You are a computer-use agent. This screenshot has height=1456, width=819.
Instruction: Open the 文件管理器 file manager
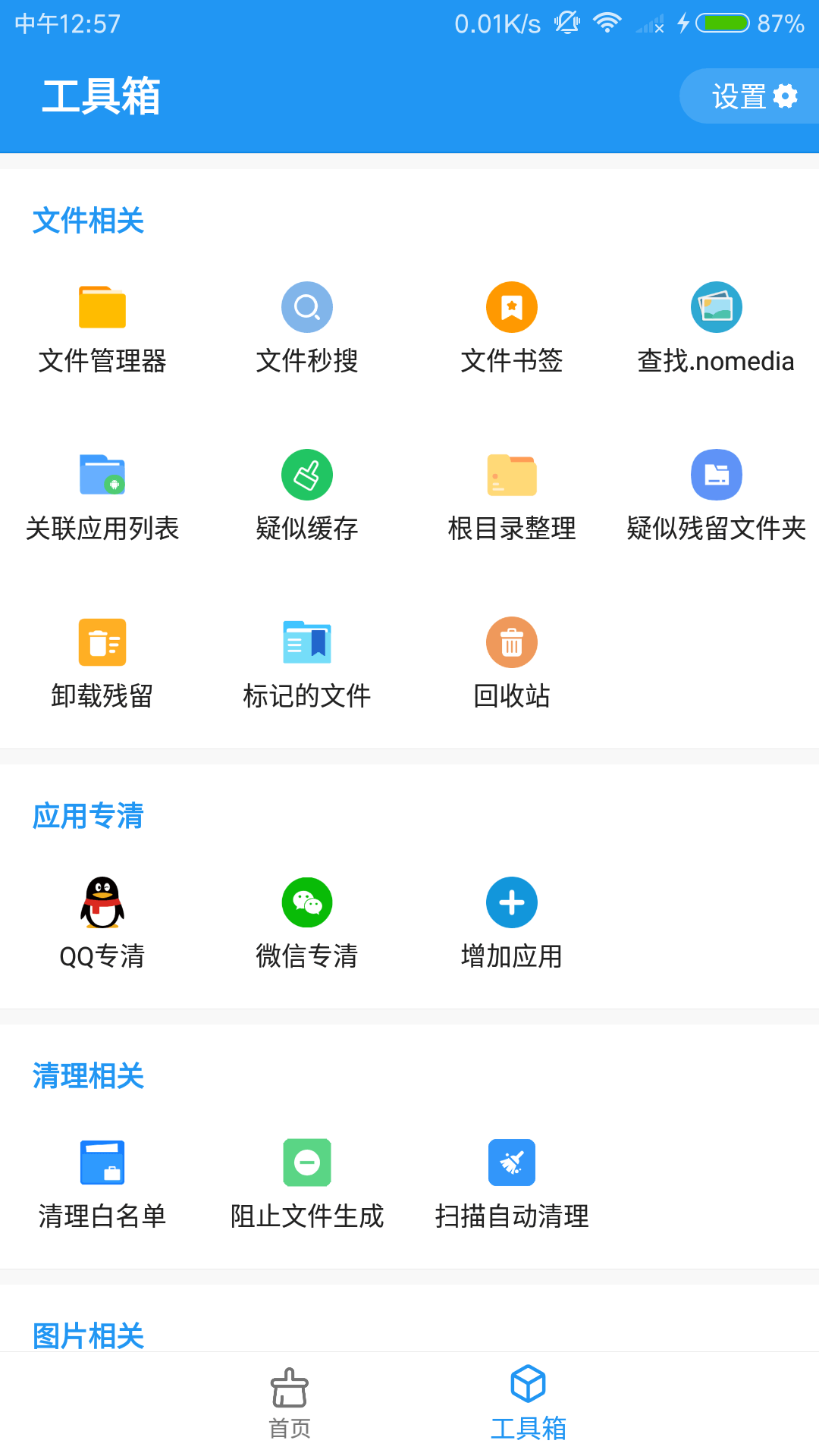coord(102,326)
